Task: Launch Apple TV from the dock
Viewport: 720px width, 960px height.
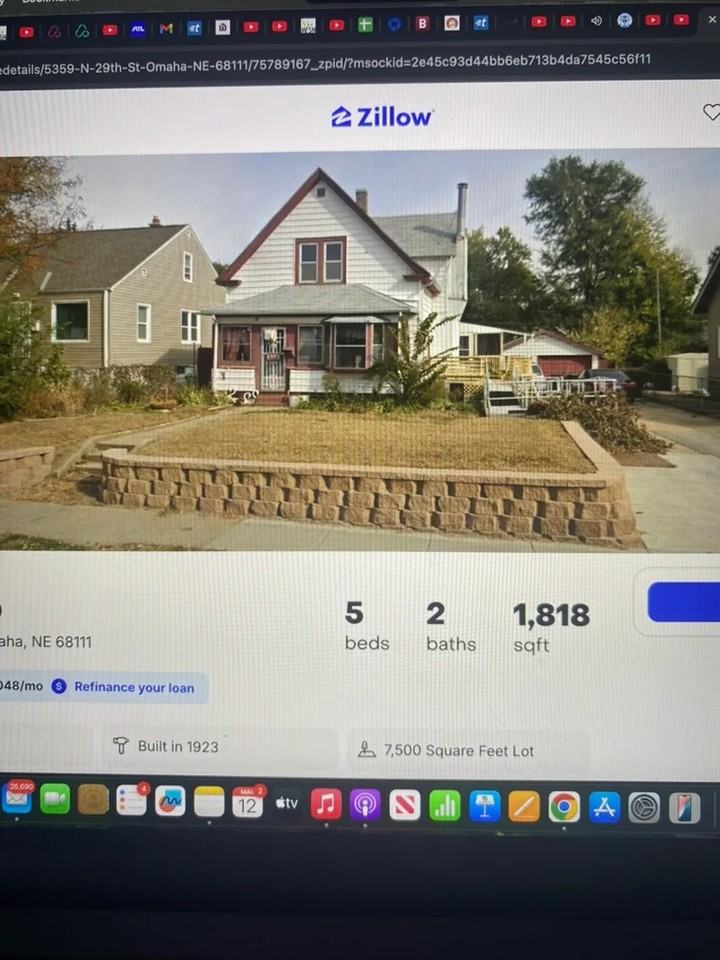Action: coord(287,803)
